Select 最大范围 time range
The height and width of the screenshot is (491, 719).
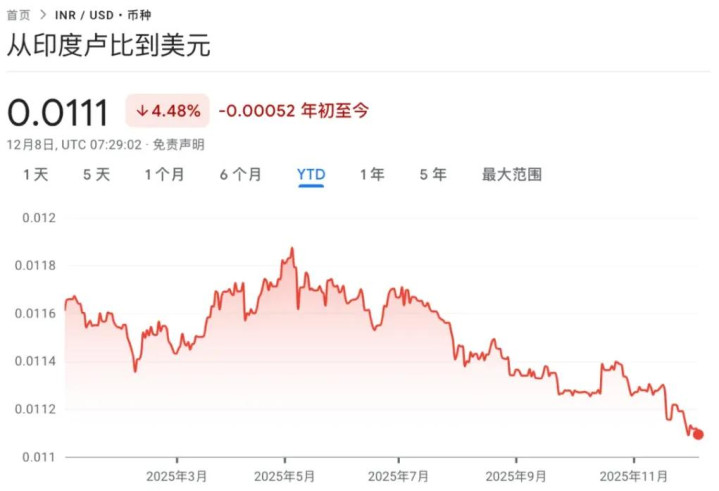pos(512,175)
